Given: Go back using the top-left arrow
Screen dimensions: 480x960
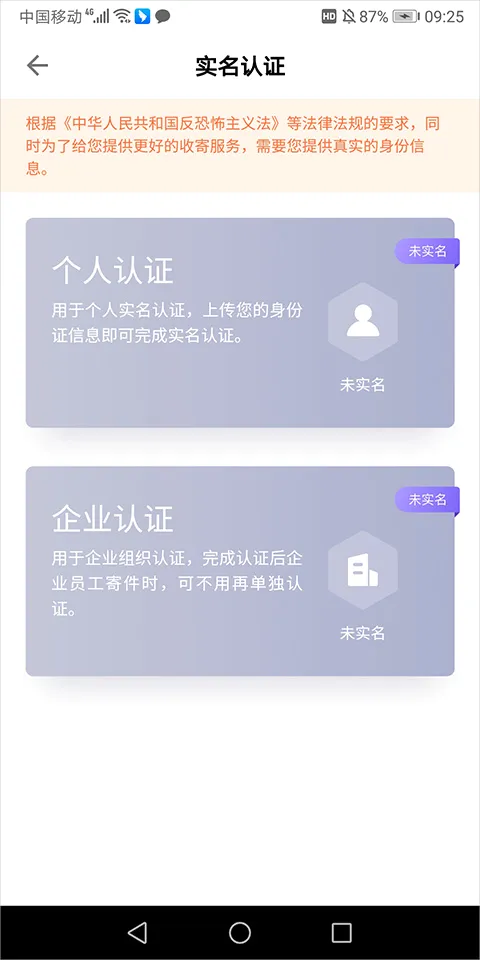Looking at the screenshot, I should click(x=37, y=66).
